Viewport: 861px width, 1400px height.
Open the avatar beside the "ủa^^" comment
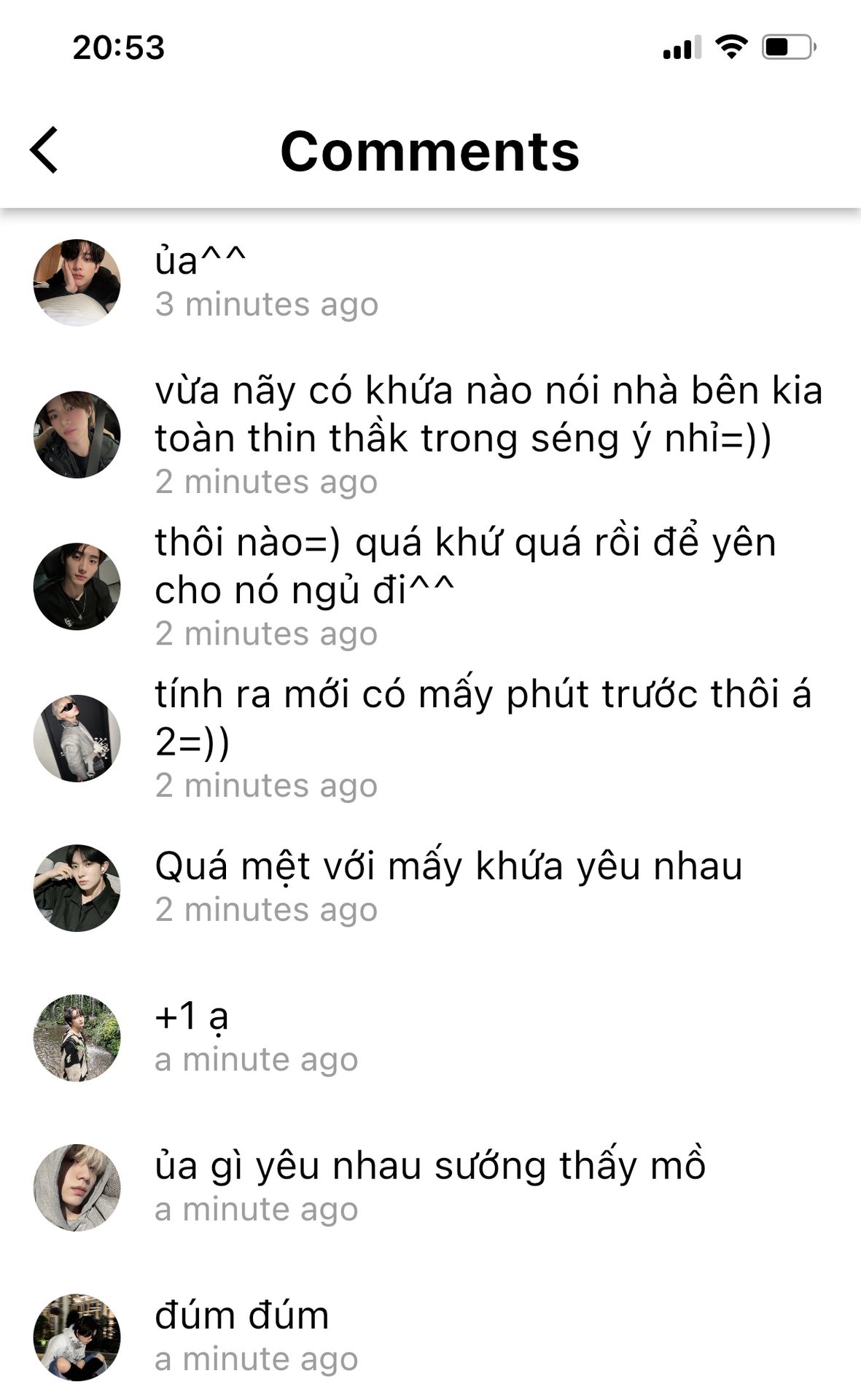click(77, 282)
